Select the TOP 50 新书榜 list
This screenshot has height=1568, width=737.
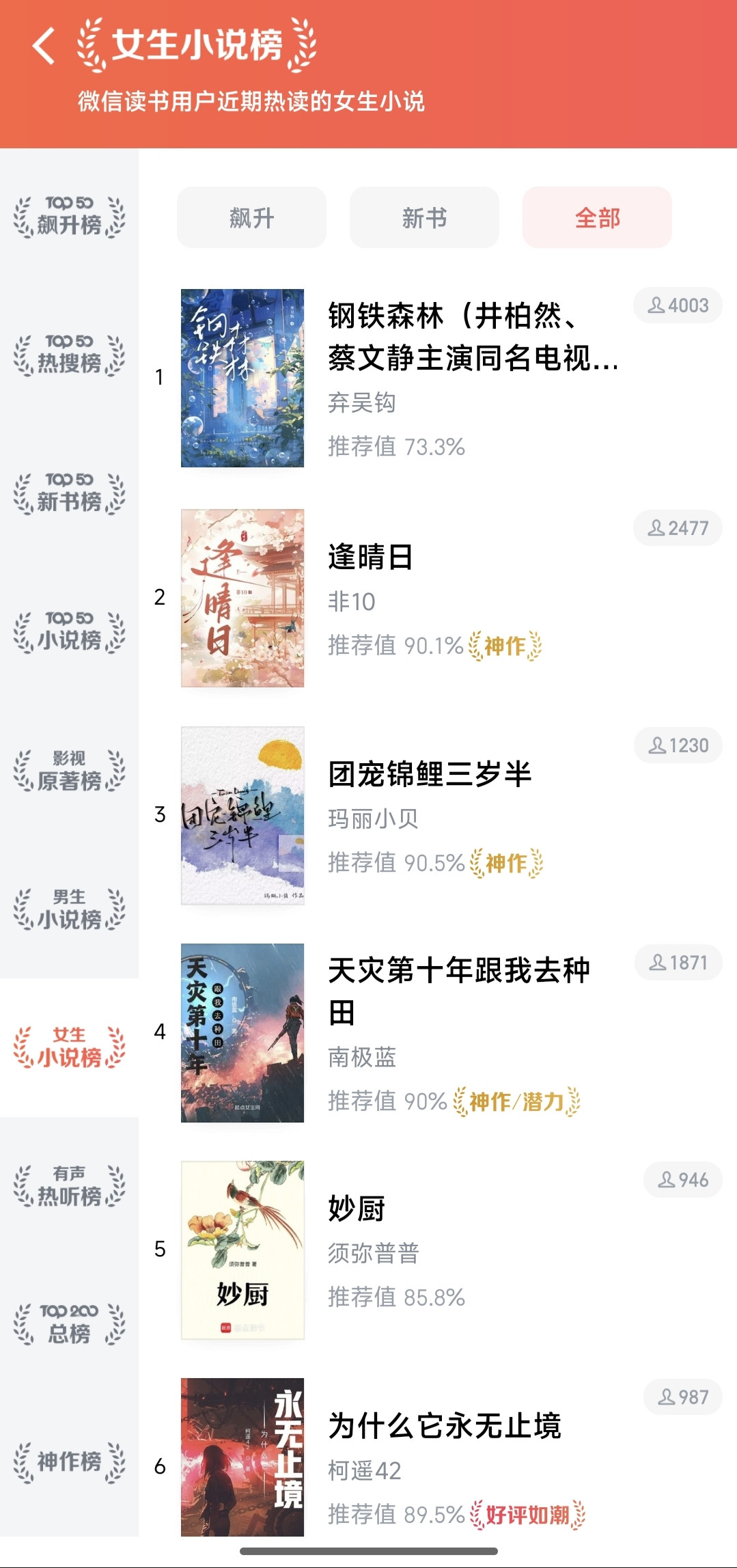pyautogui.click(x=69, y=493)
